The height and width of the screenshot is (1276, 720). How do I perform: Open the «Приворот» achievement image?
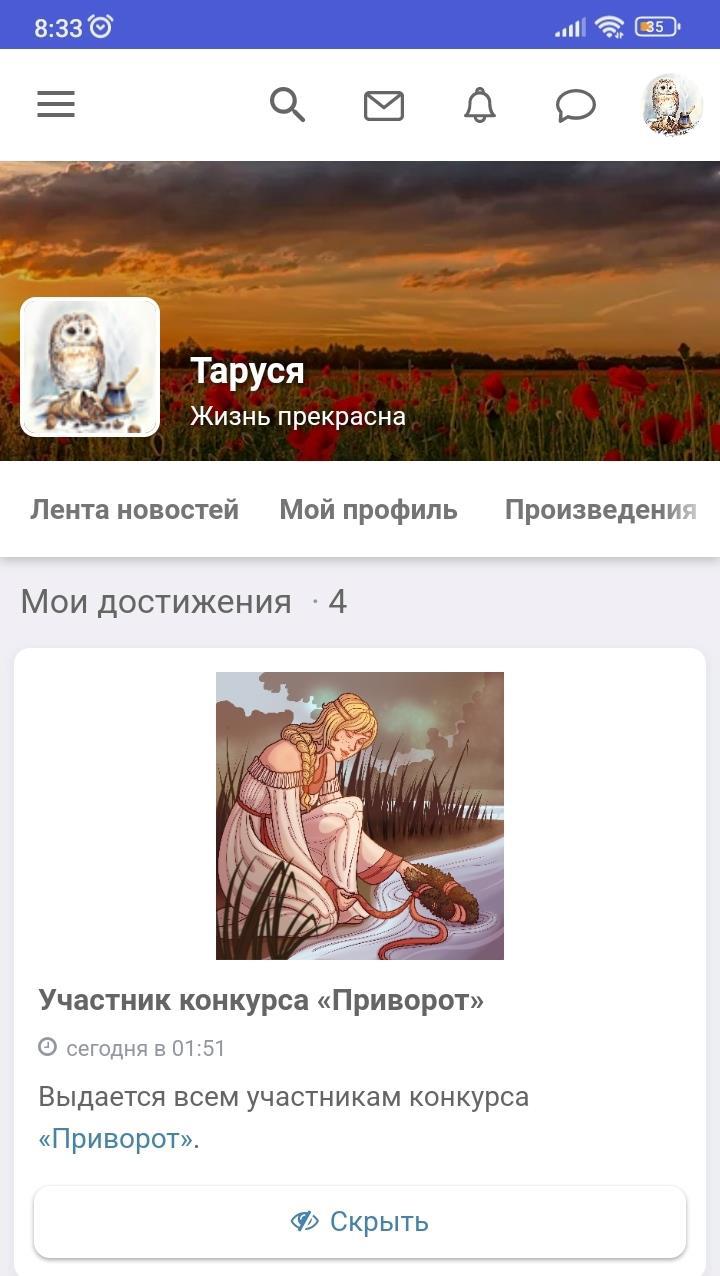pyautogui.click(x=360, y=815)
